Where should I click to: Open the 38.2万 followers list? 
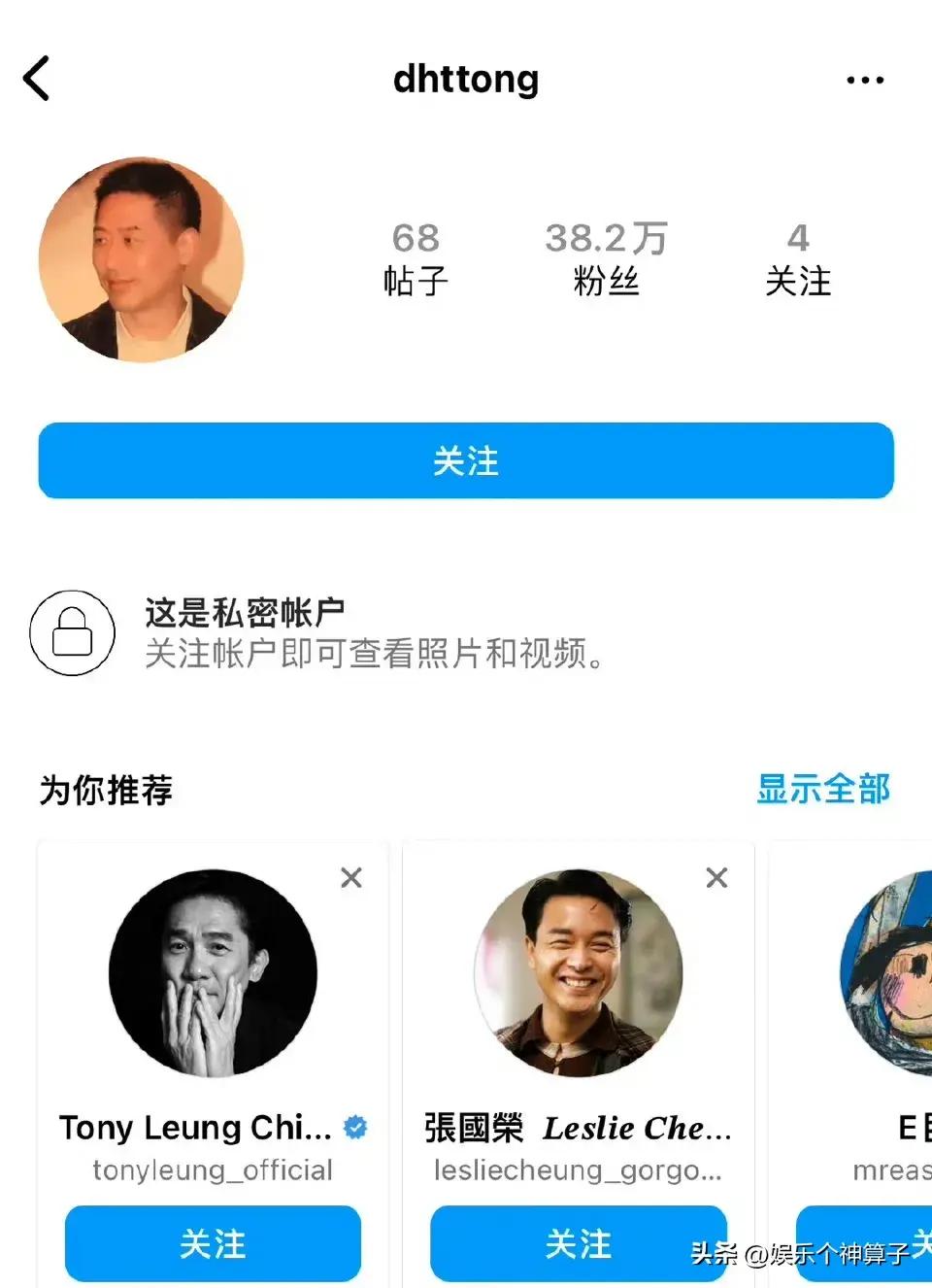(606, 258)
